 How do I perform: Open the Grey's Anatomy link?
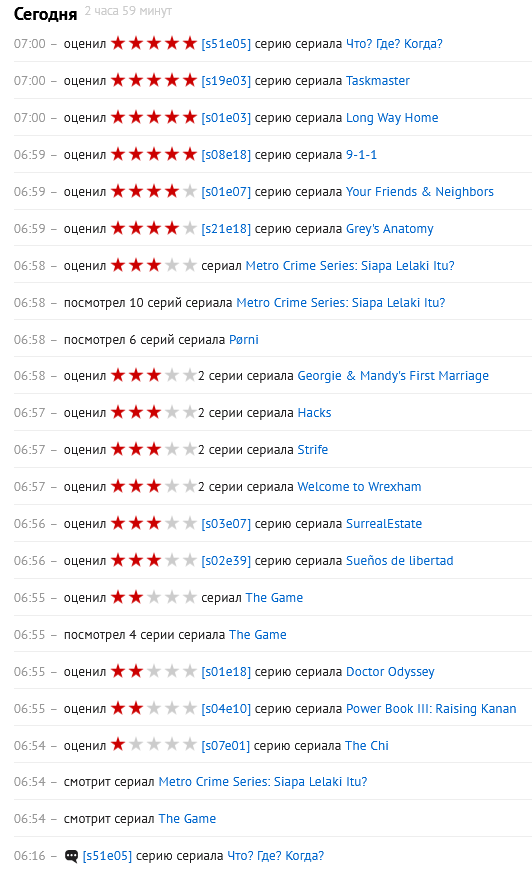click(x=389, y=229)
